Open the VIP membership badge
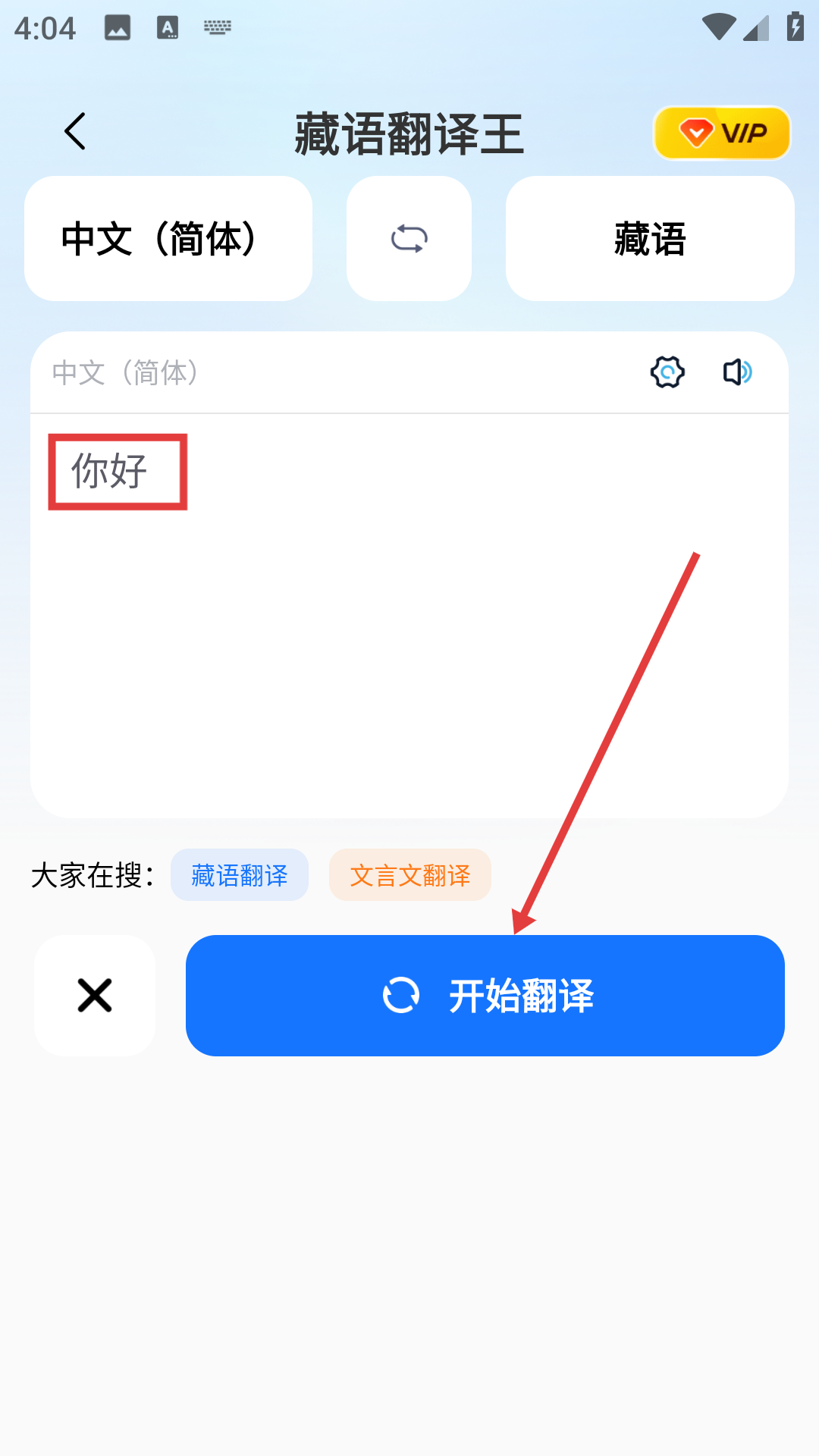819x1456 pixels. 722,133
